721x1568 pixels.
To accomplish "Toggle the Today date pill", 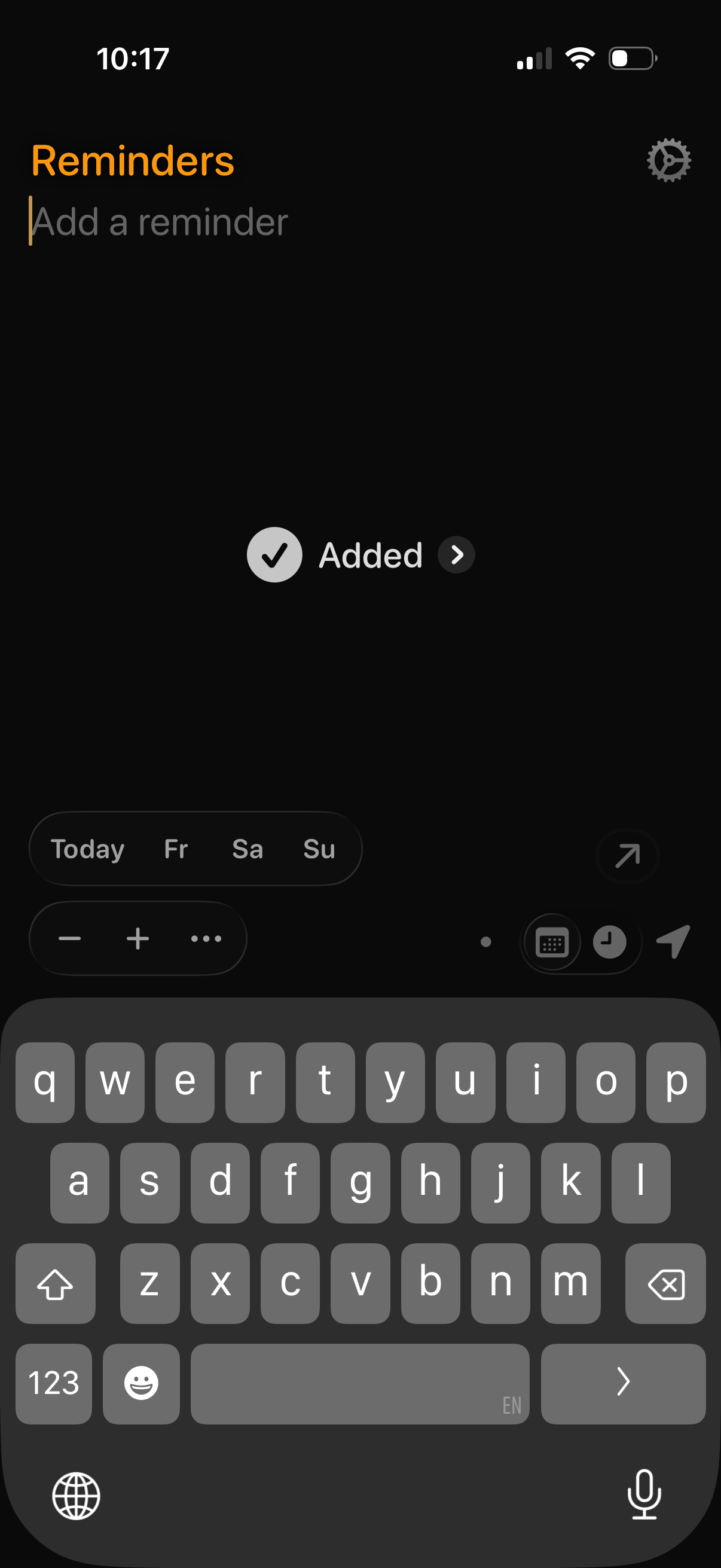I will [x=87, y=849].
